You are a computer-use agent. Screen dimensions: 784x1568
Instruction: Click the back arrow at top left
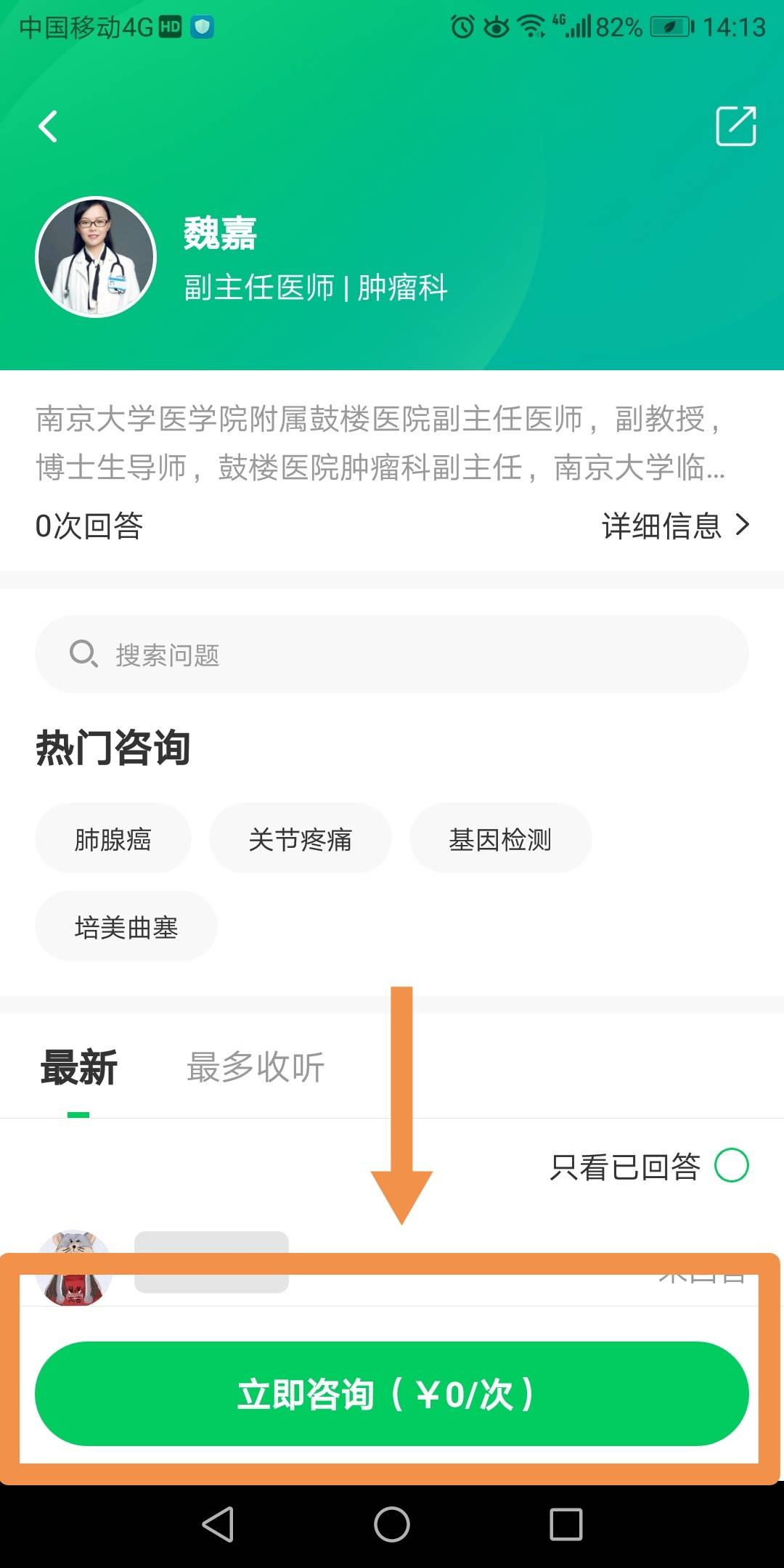pos(48,126)
